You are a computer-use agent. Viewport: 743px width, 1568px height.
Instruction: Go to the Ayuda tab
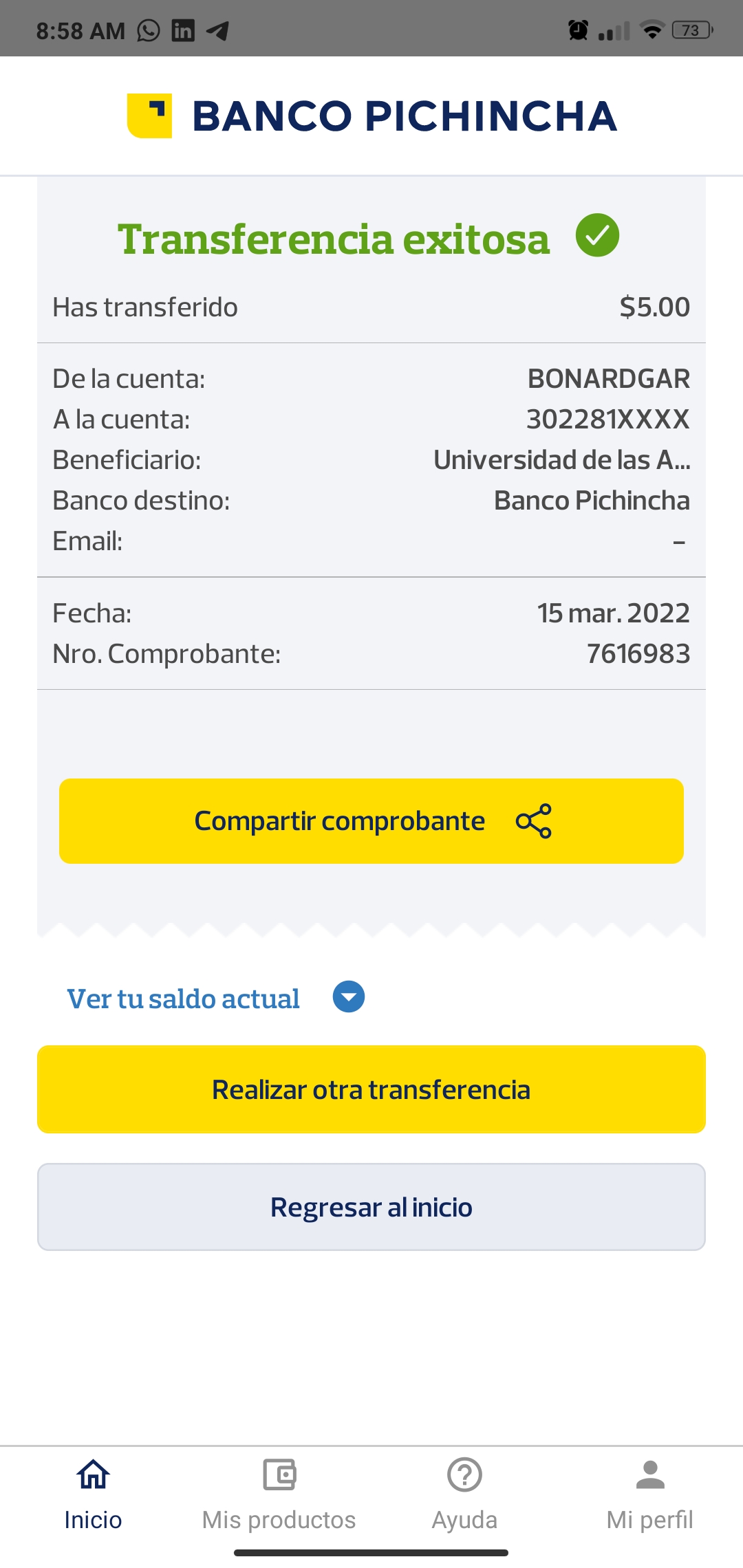(464, 1492)
